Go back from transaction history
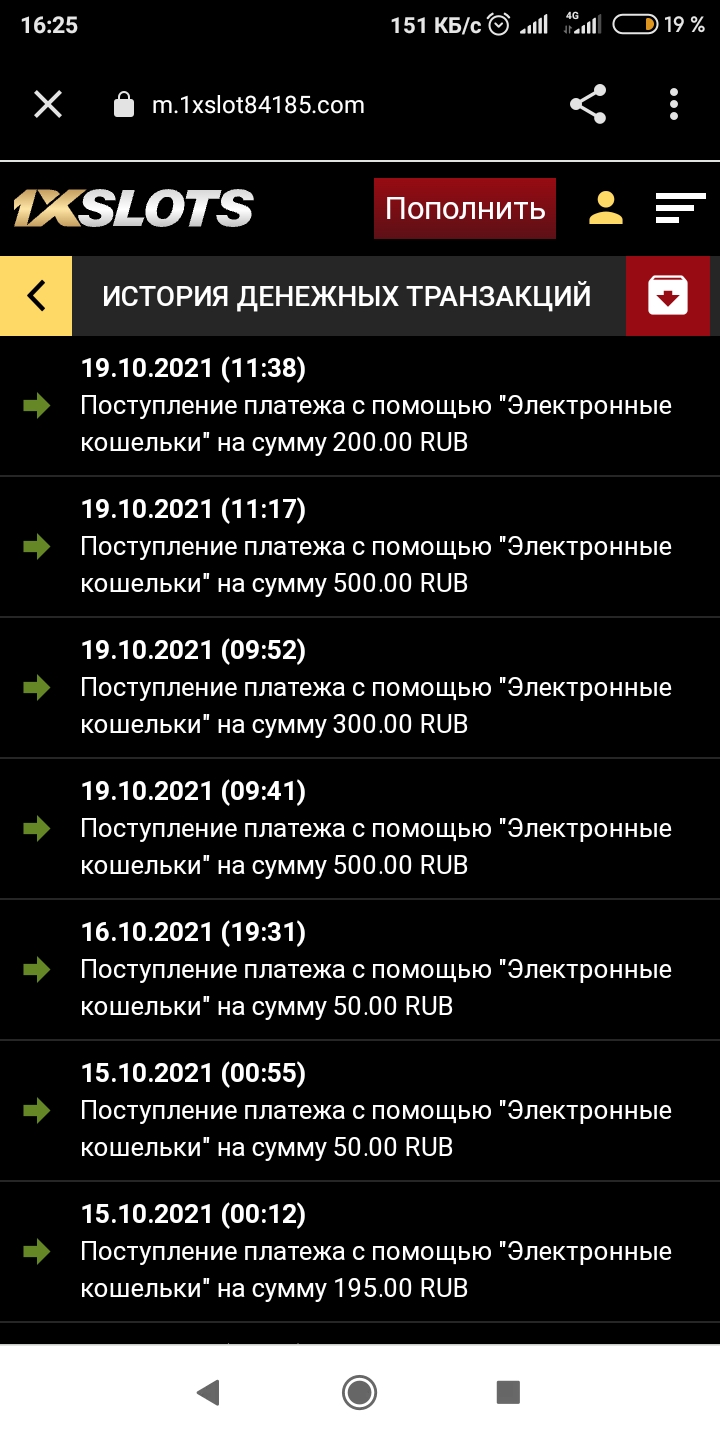The width and height of the screenshot is (720, 1440). (x=36, y=296)
